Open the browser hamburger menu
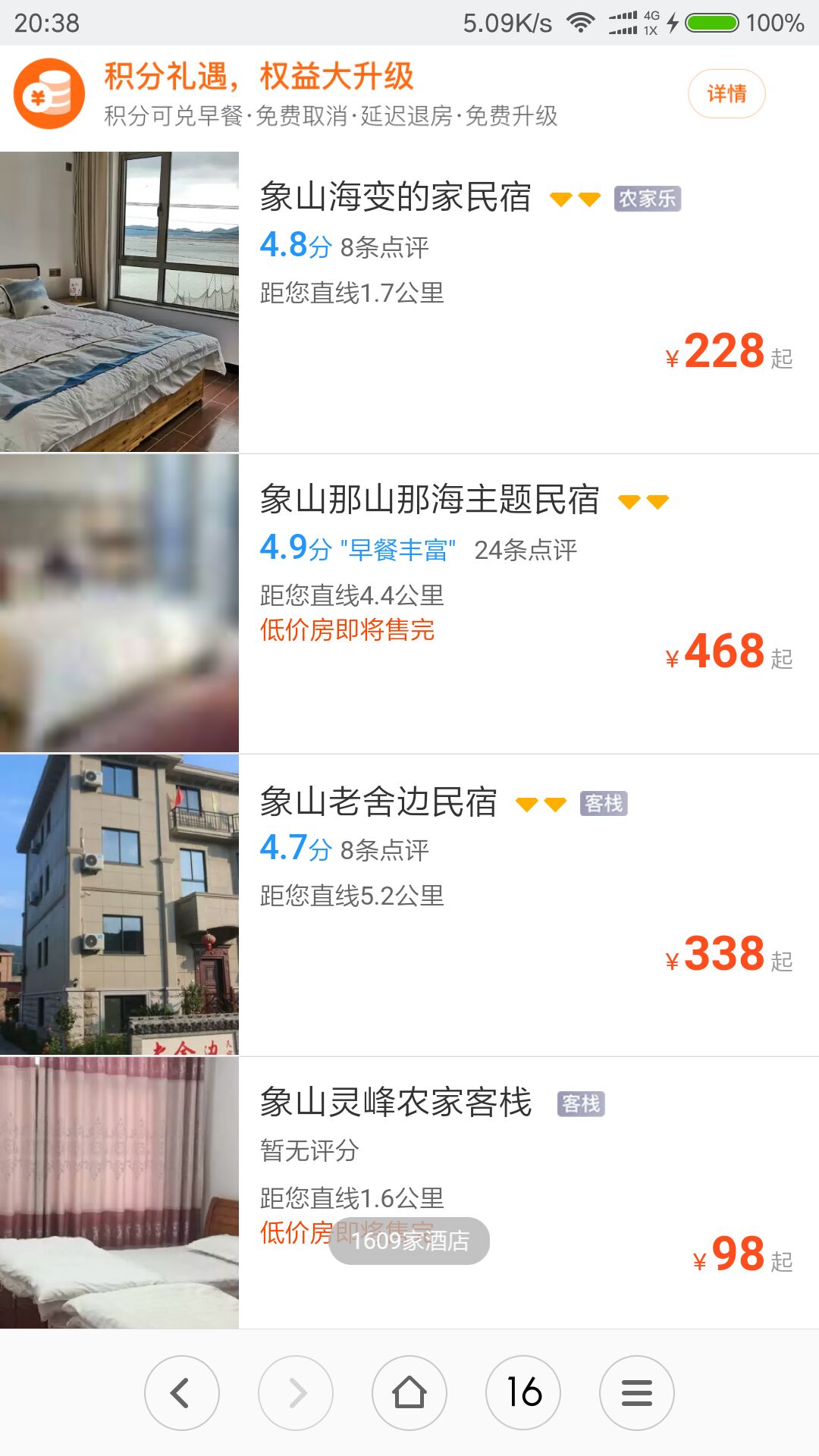Screen dimensions: 819x1456 pos(637,1393)
